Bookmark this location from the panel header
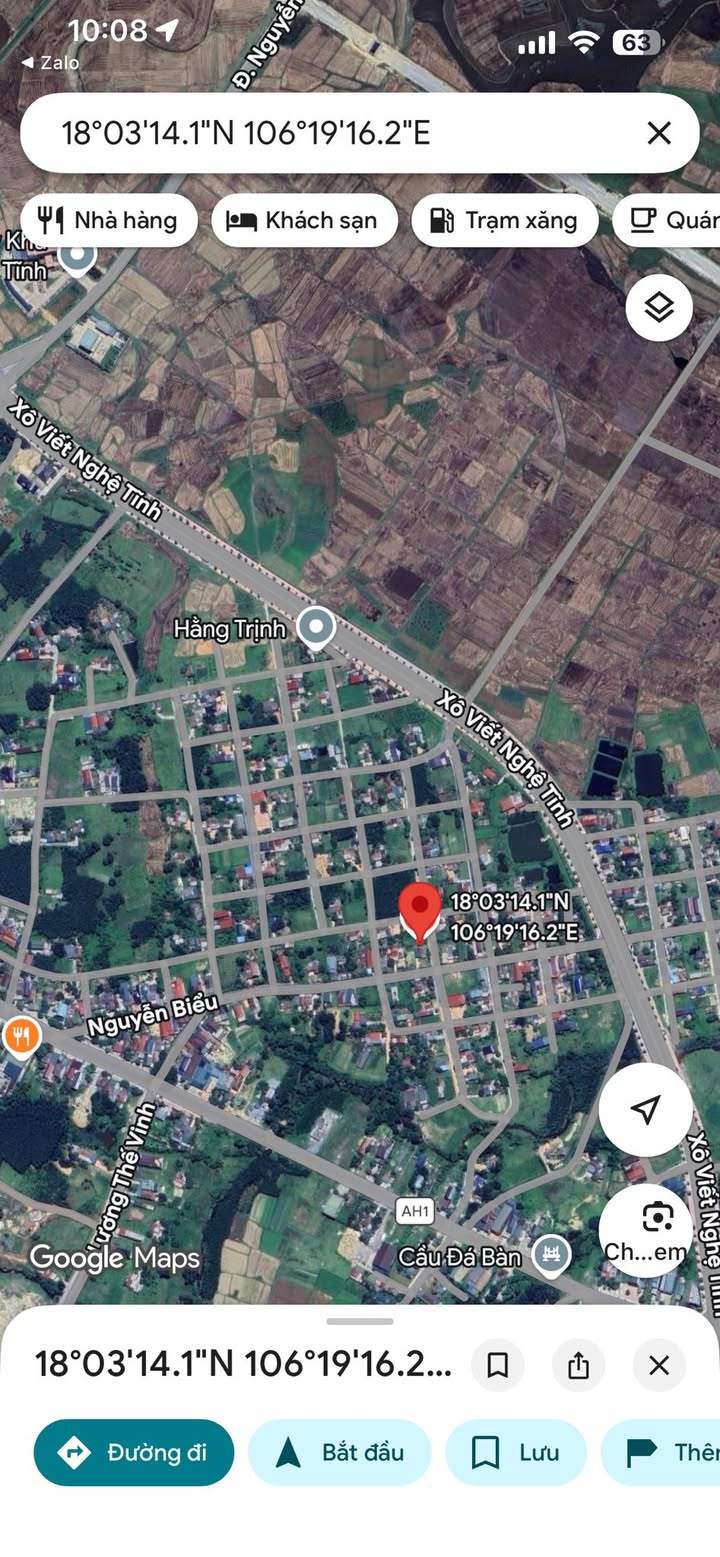Image resolution: width=720 pixels, height=1557 pixels. [498, 1365]
